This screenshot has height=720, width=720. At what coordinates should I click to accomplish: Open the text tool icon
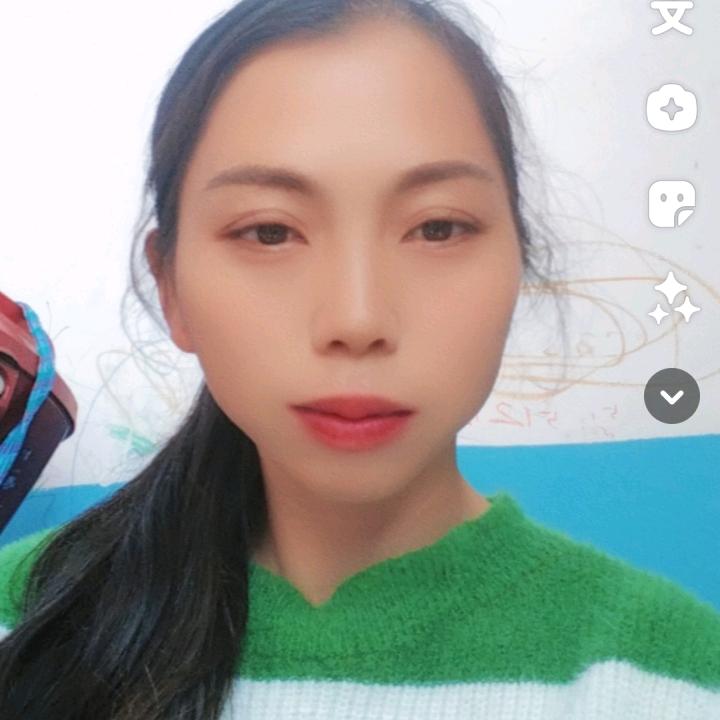point(671,17)
